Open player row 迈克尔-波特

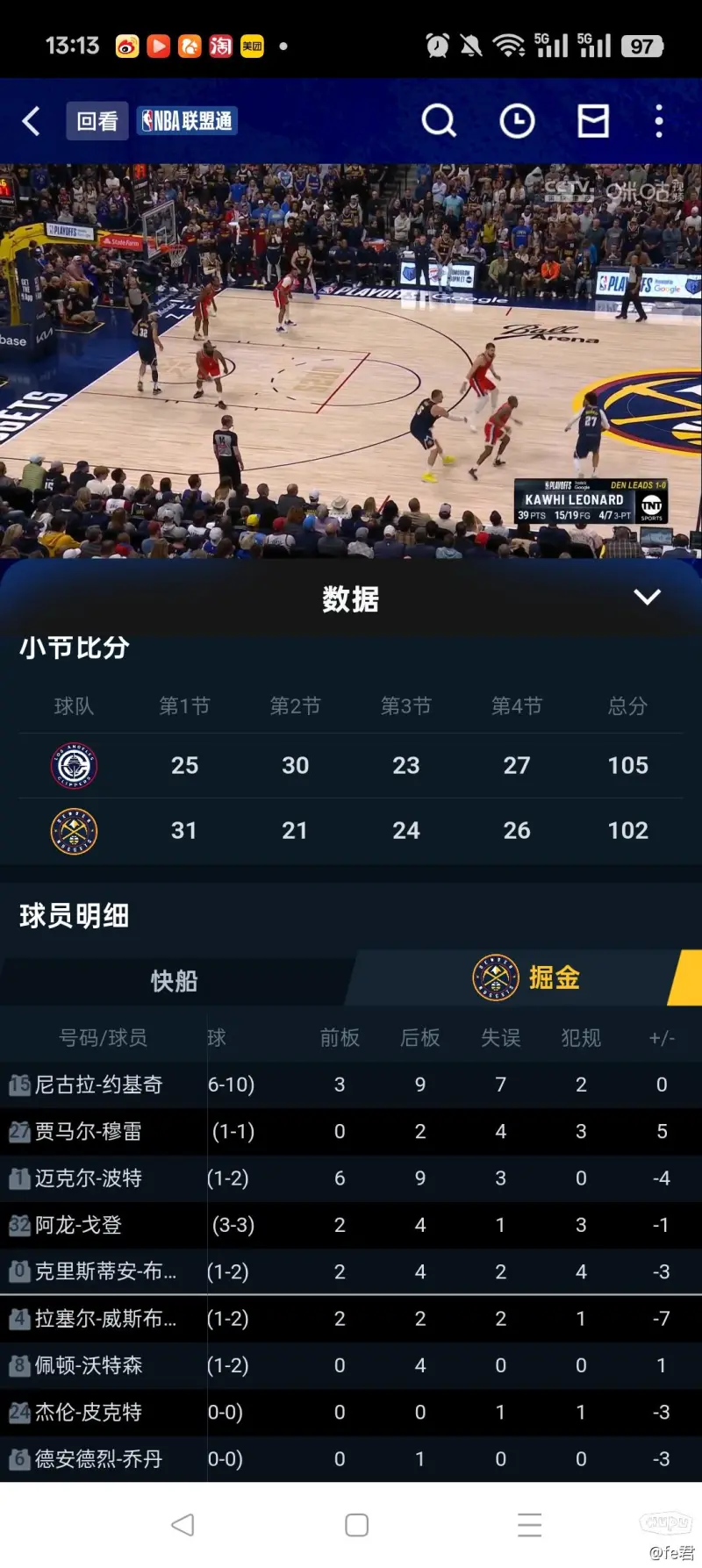coord(88,1178)
